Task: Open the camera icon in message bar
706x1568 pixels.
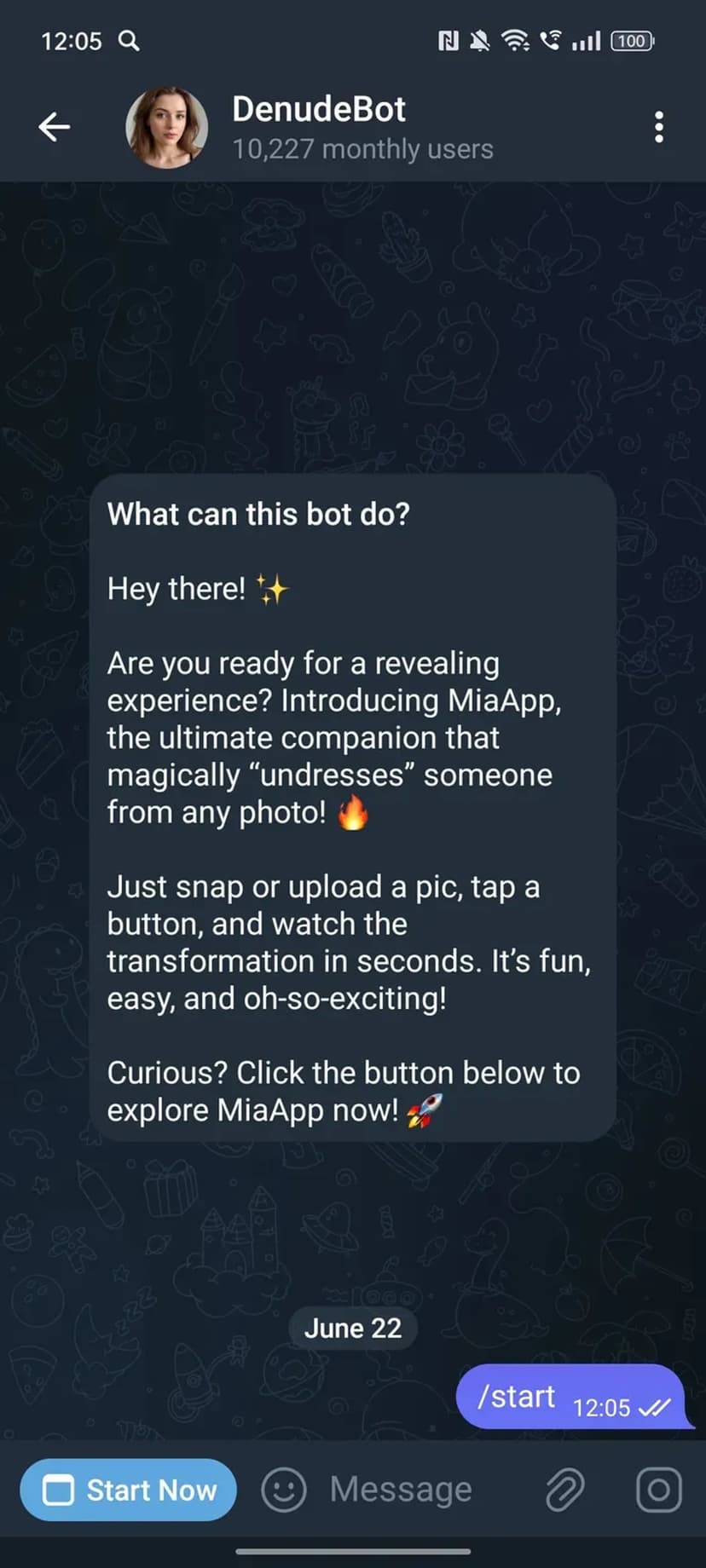Action: (658, 1490)
